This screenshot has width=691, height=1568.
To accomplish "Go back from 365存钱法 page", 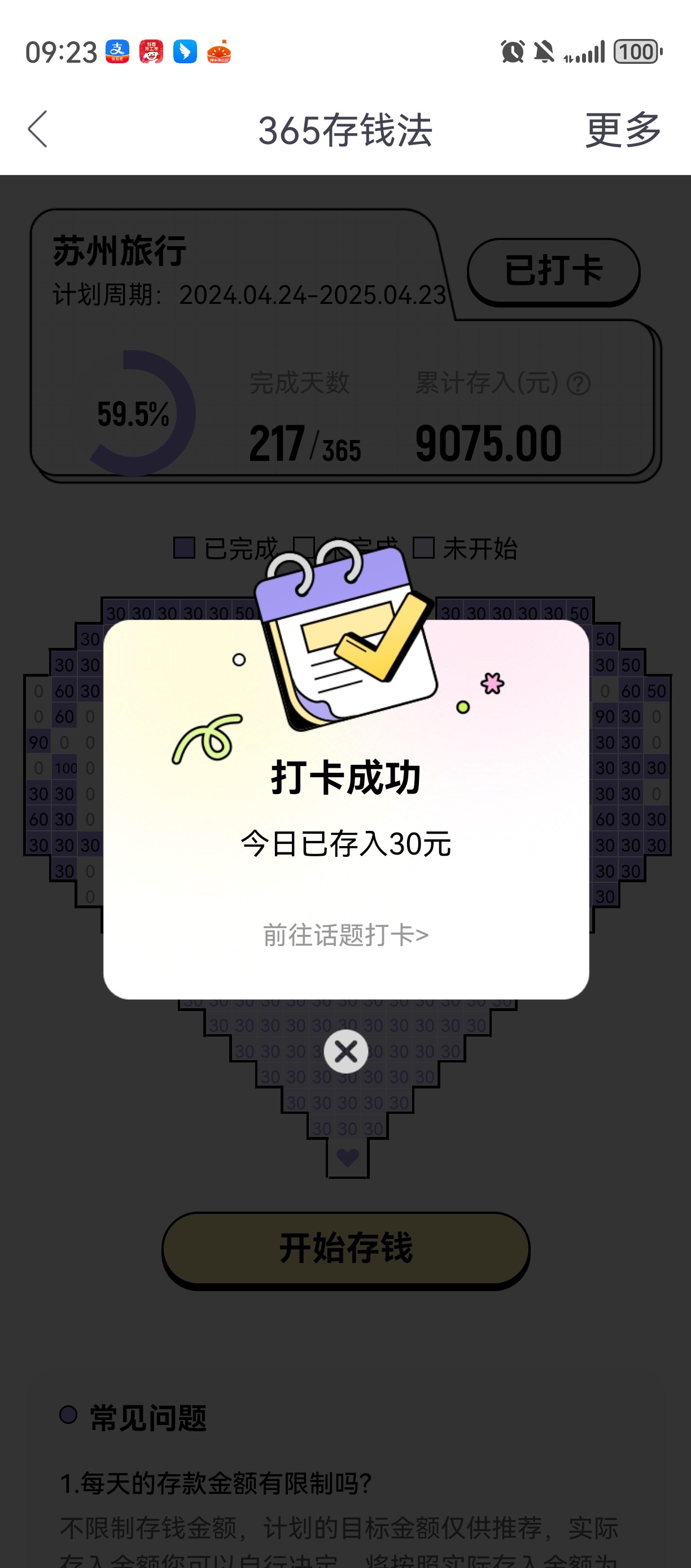I will click(38, 129).
